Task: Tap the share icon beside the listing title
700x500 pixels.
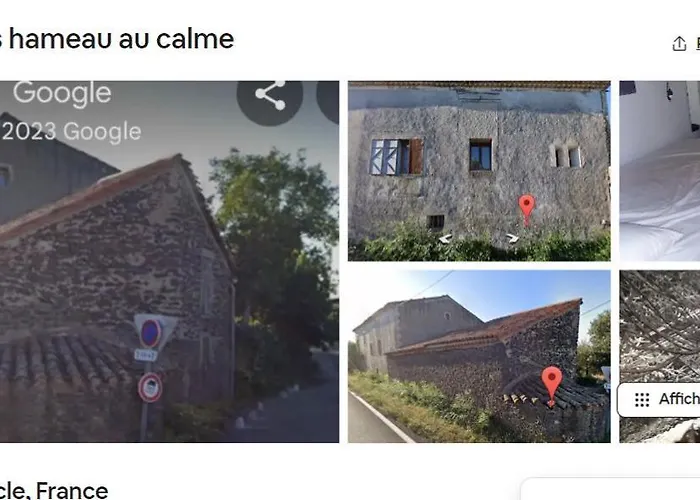Action: coord(679,43)
